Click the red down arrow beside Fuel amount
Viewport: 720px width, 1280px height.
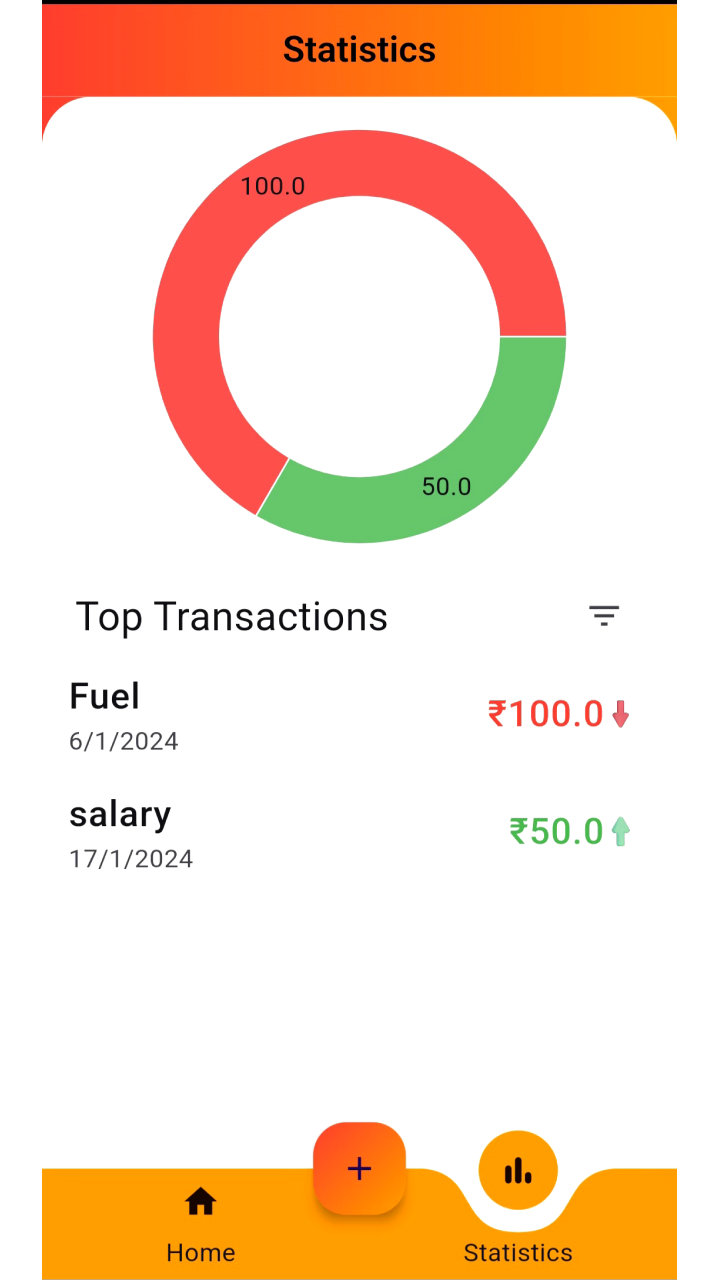pyautogui.click(x=619, y=714)
